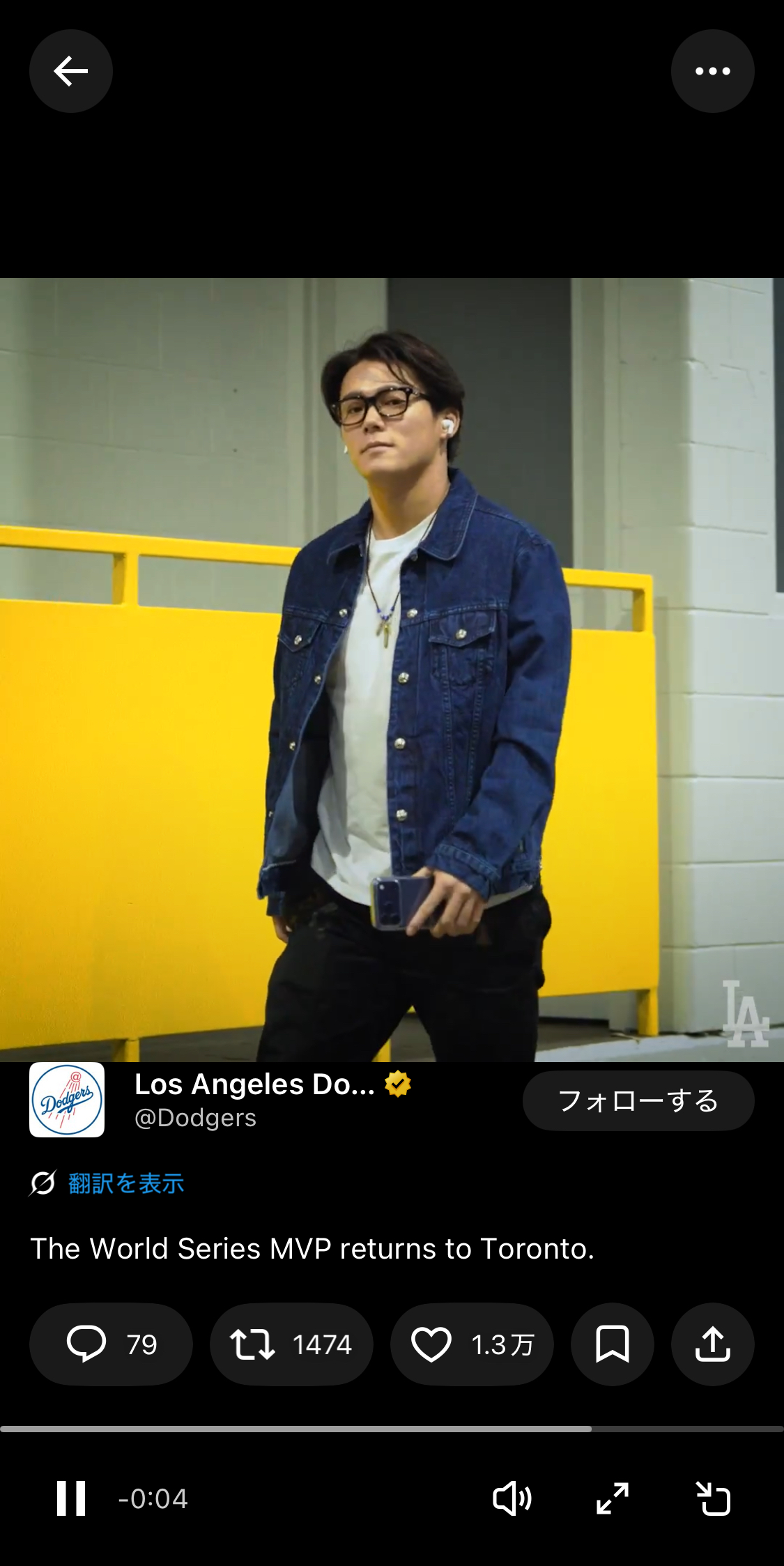Screen dimensions: 784x1566
Task: Rotate the video orientation
Action: tap(713, 1498)
